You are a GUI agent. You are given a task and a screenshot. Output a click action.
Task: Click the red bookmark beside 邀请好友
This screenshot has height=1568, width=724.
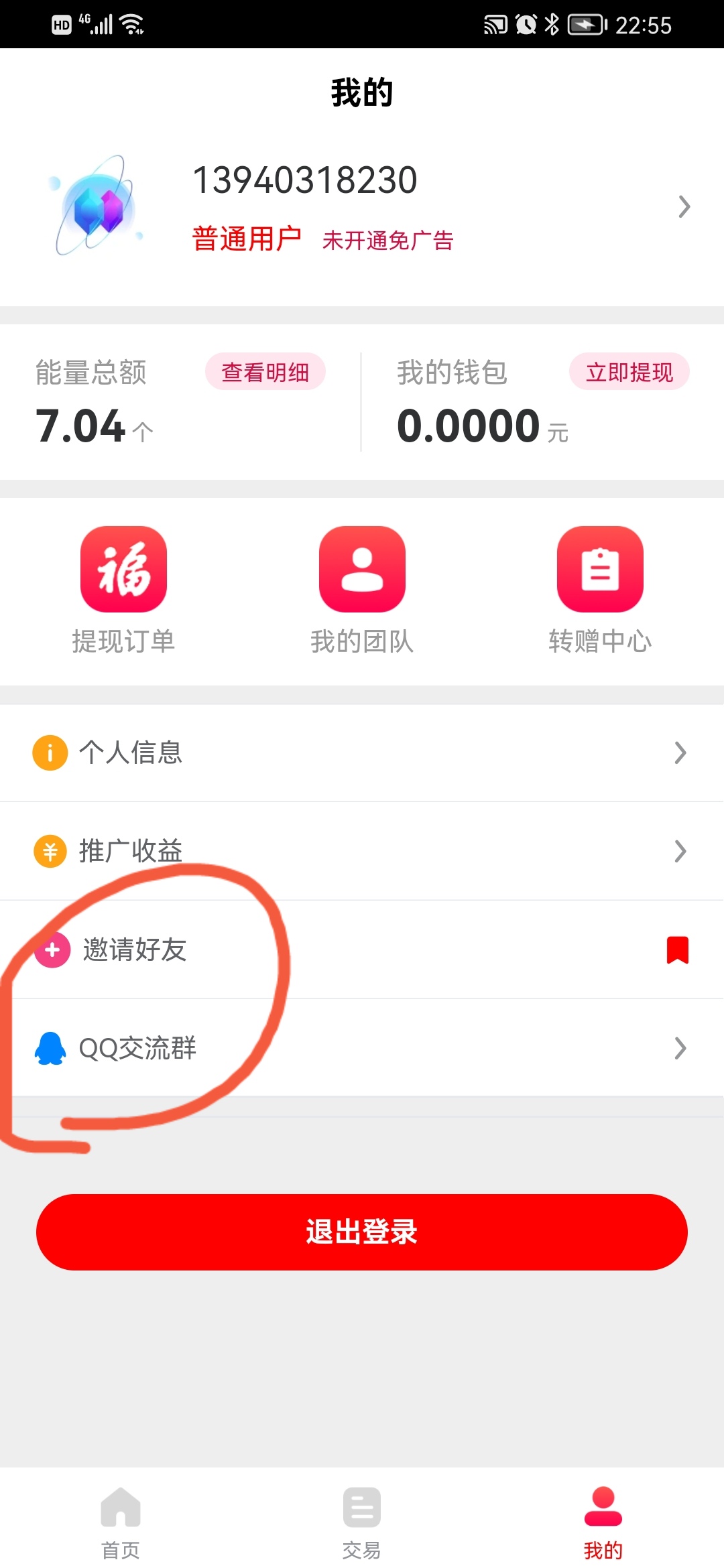[678, 949]
